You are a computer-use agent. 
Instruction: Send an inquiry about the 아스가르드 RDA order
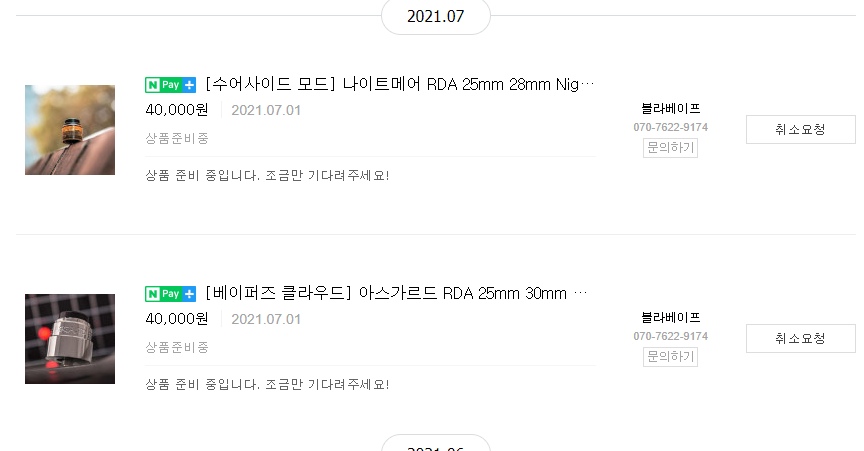tap(670, 357)
